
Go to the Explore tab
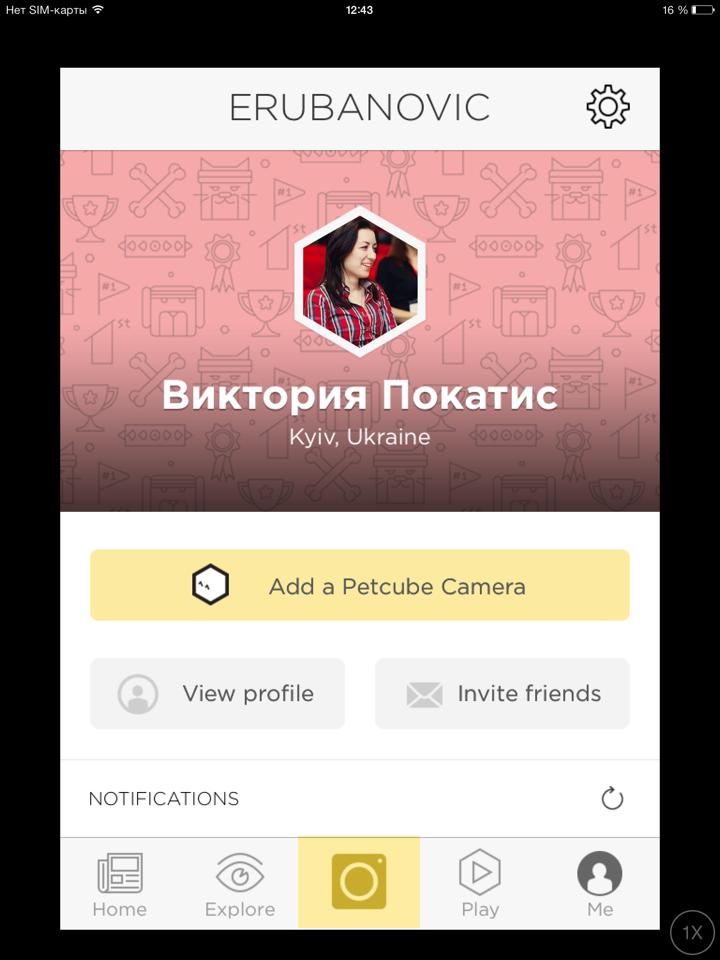[x=240, y=884]
